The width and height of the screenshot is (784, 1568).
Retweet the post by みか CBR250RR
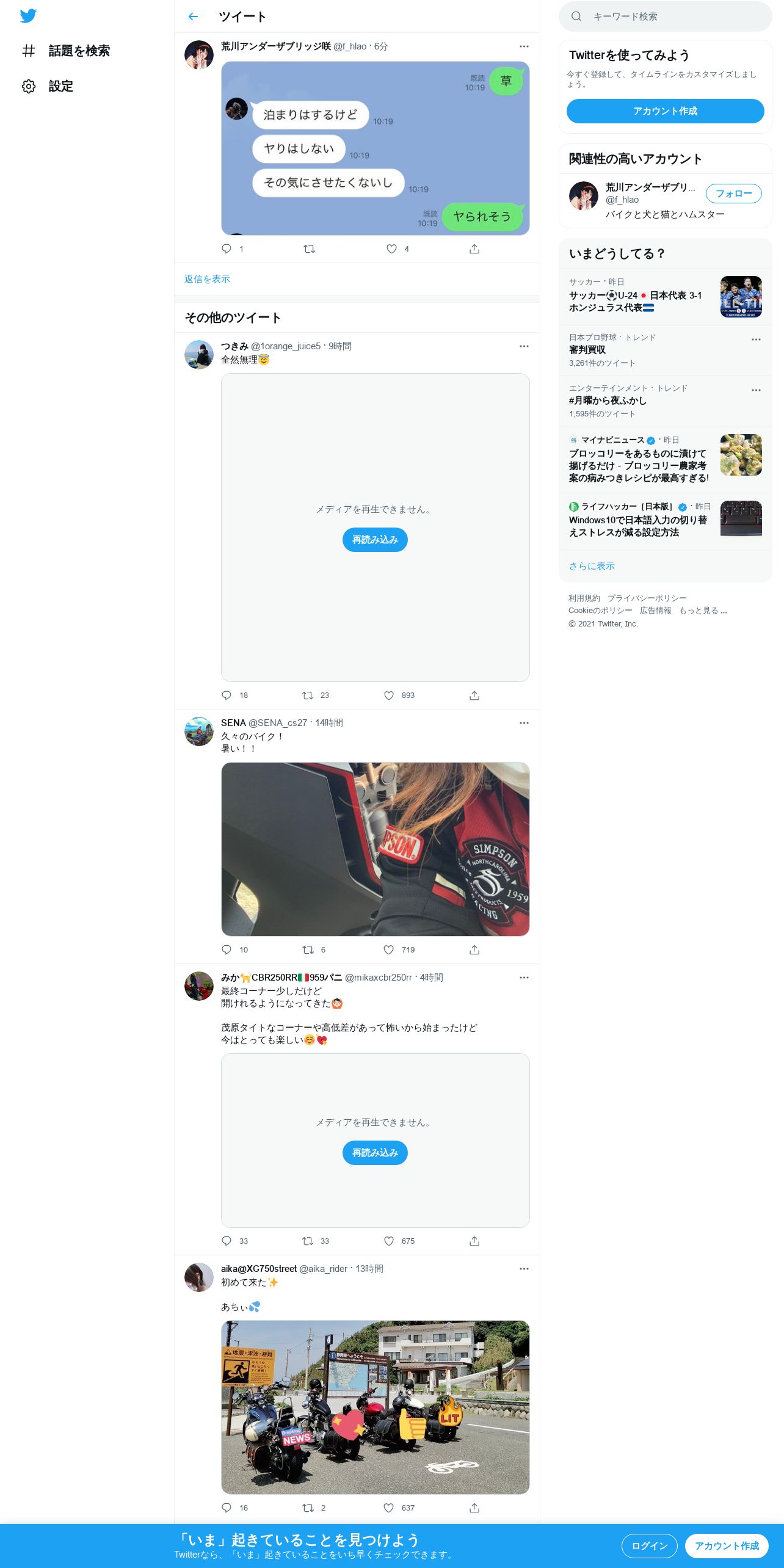point(308,1241)
